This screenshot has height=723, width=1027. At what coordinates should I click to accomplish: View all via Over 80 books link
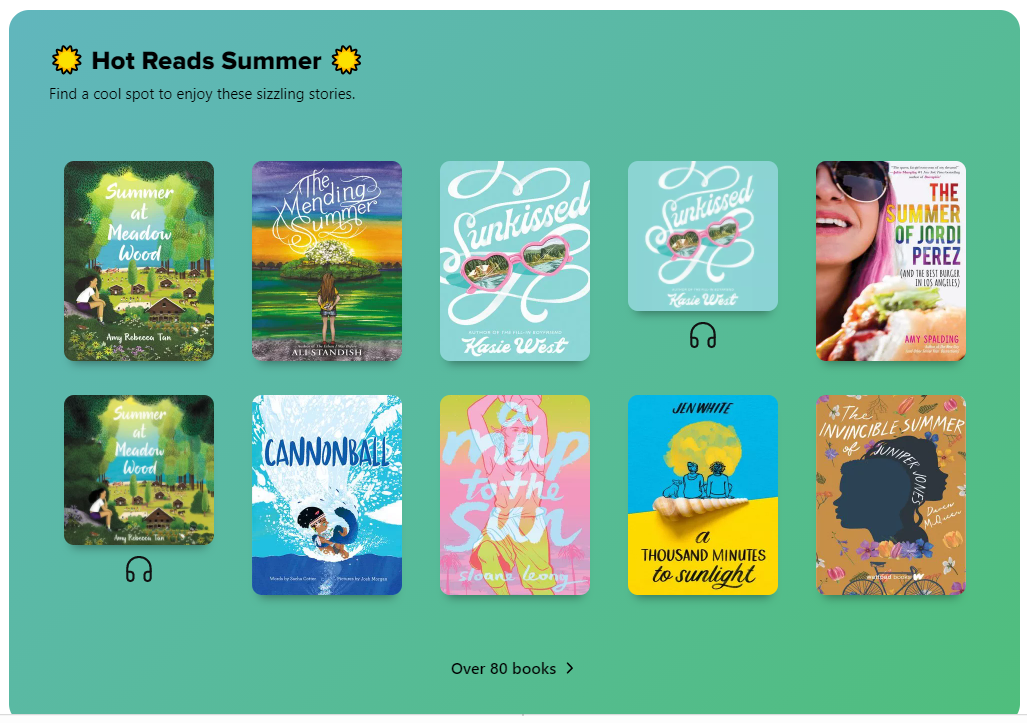coord(512,668)
